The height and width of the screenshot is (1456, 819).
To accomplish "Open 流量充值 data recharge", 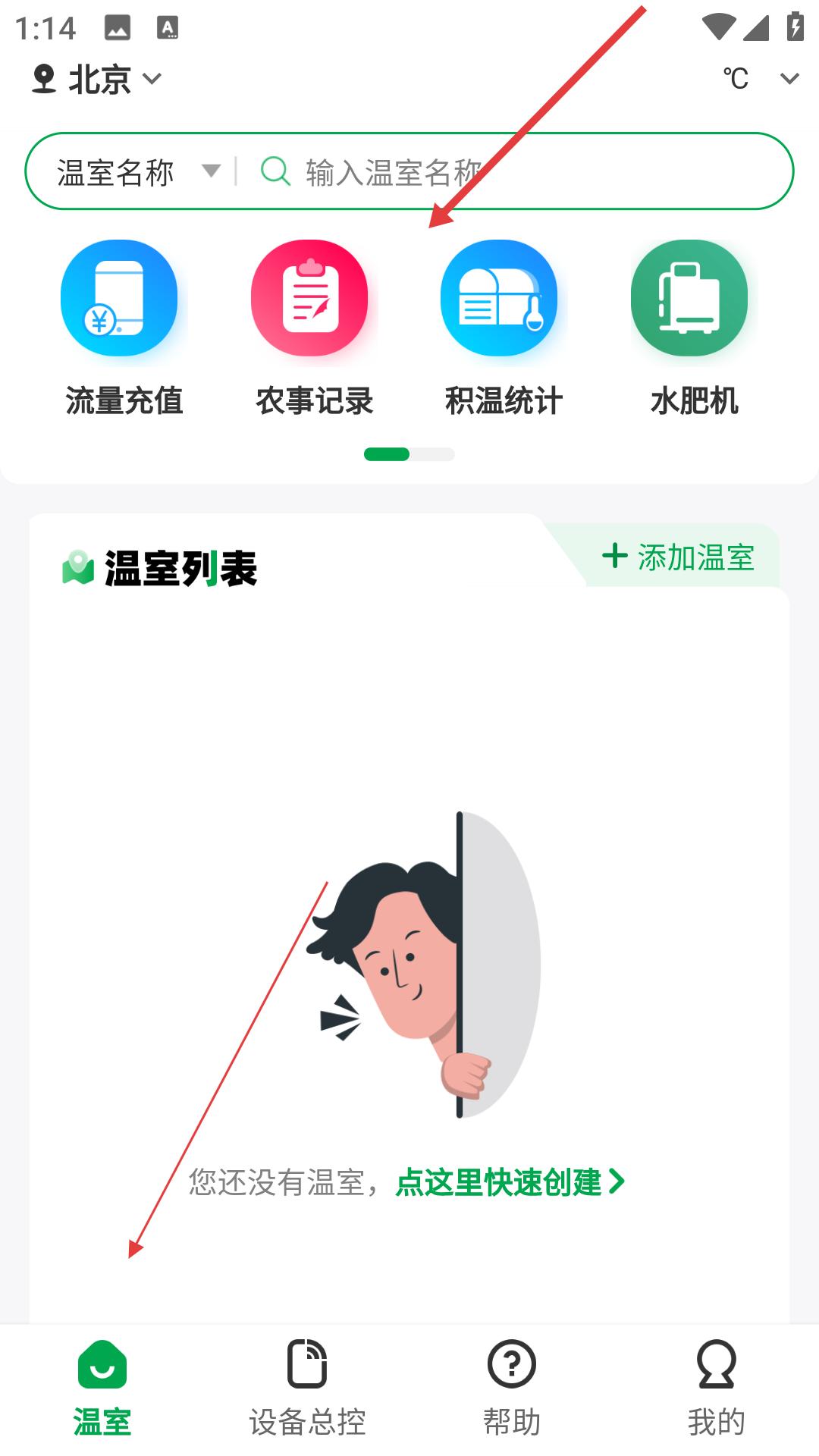I will click(x=121, y=328).
